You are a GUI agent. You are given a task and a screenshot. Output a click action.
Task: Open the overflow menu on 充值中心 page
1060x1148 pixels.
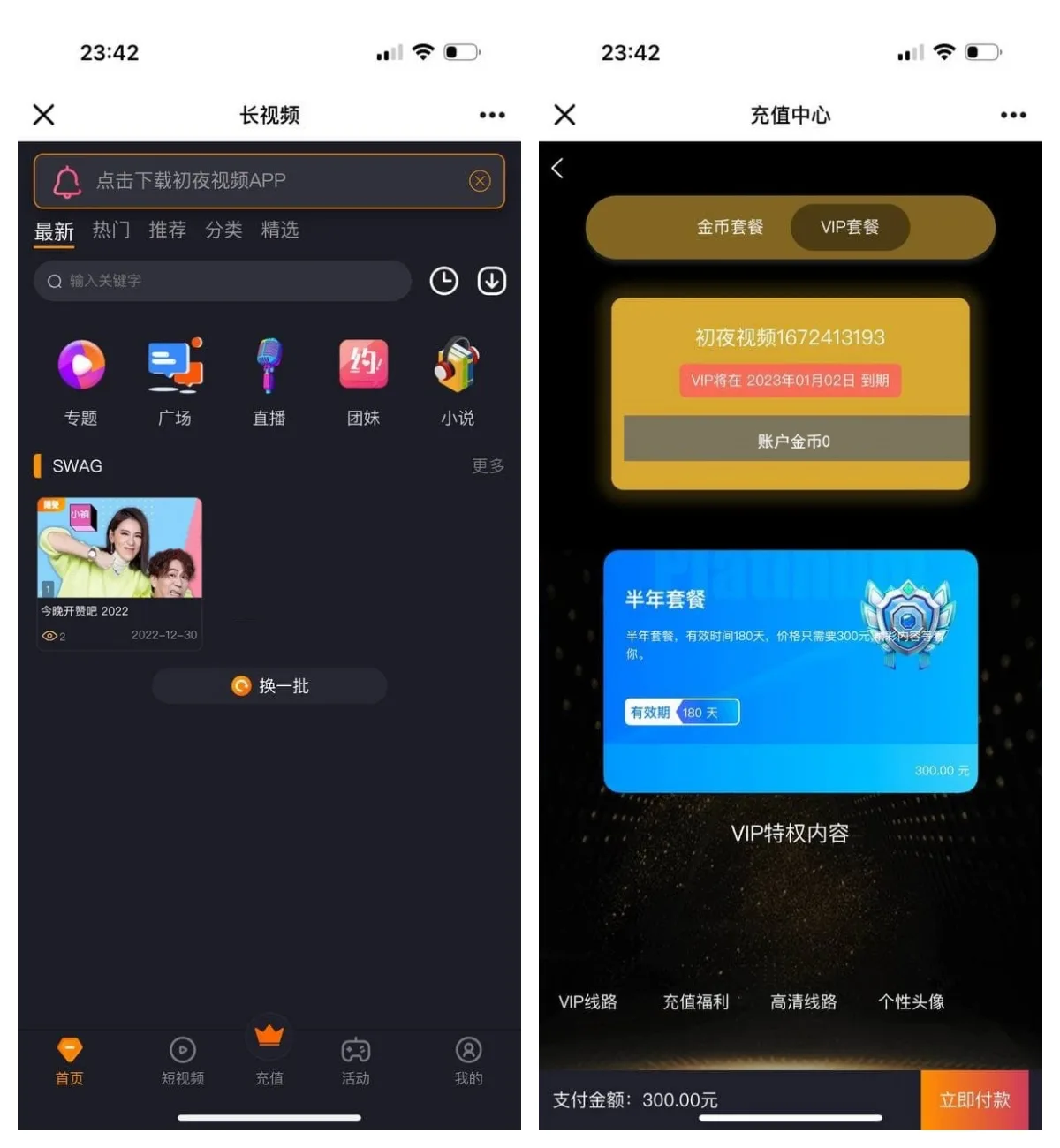[x=1012, y=115]
